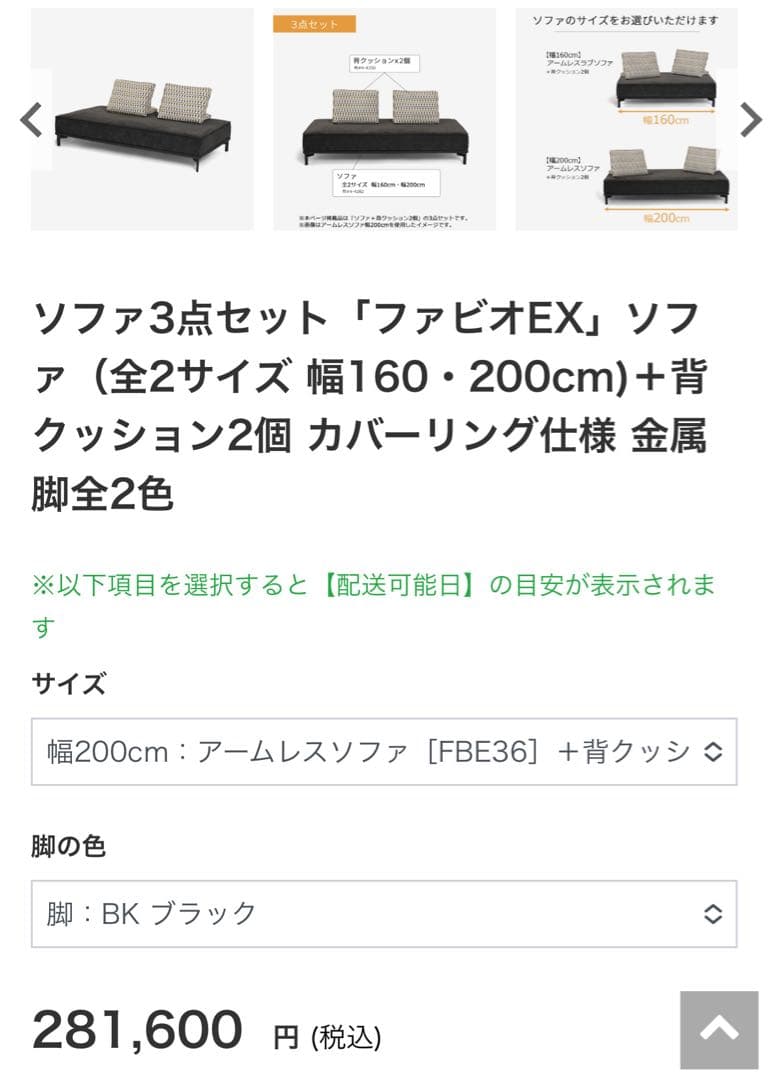Select the 脚：BK ブラック option field
Image resolution: width=769 pixels, height=1080 pixels.
point(384,911)
